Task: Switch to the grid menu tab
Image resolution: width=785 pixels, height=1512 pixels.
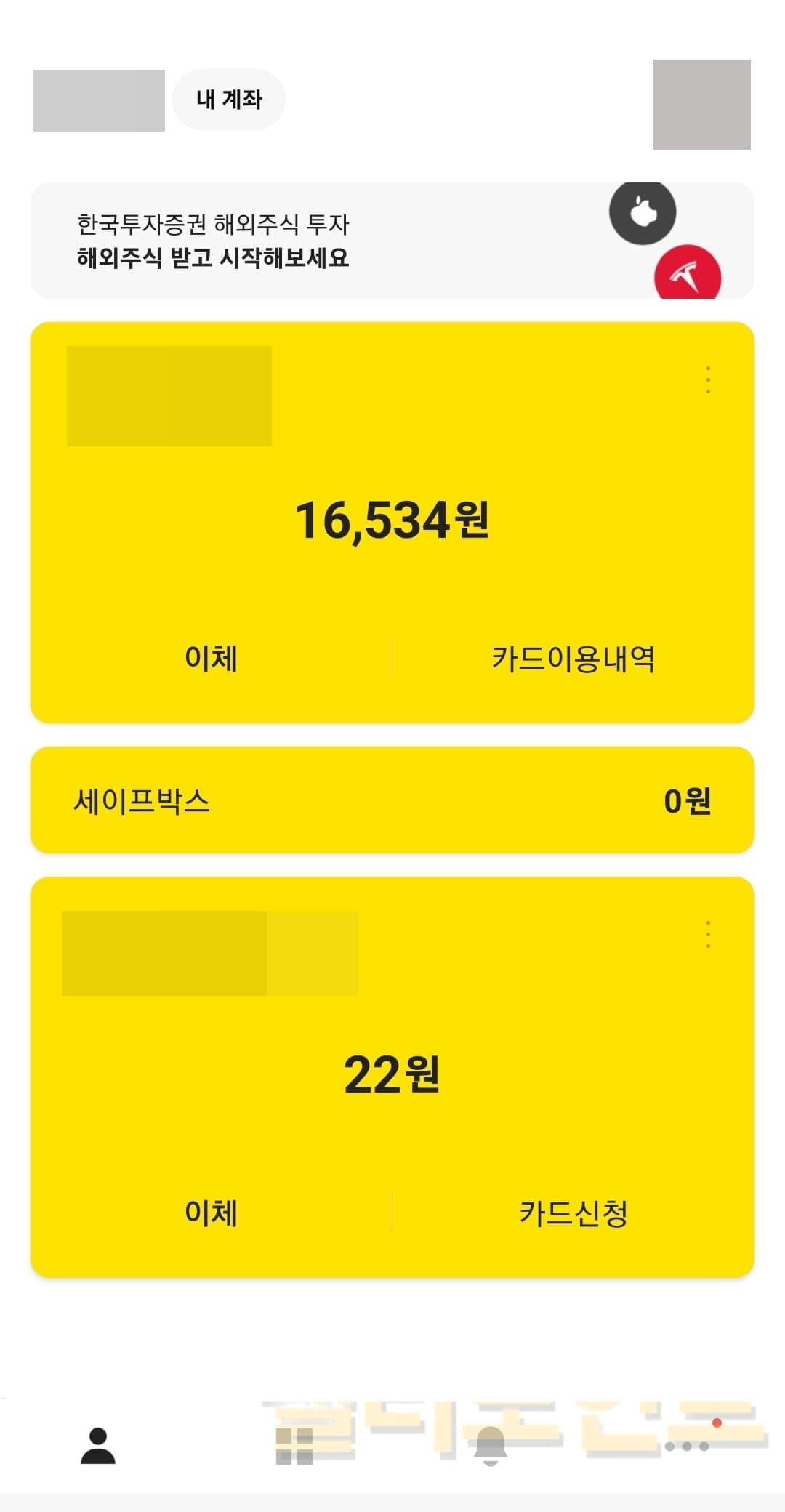Action: tap(294, 1445)
